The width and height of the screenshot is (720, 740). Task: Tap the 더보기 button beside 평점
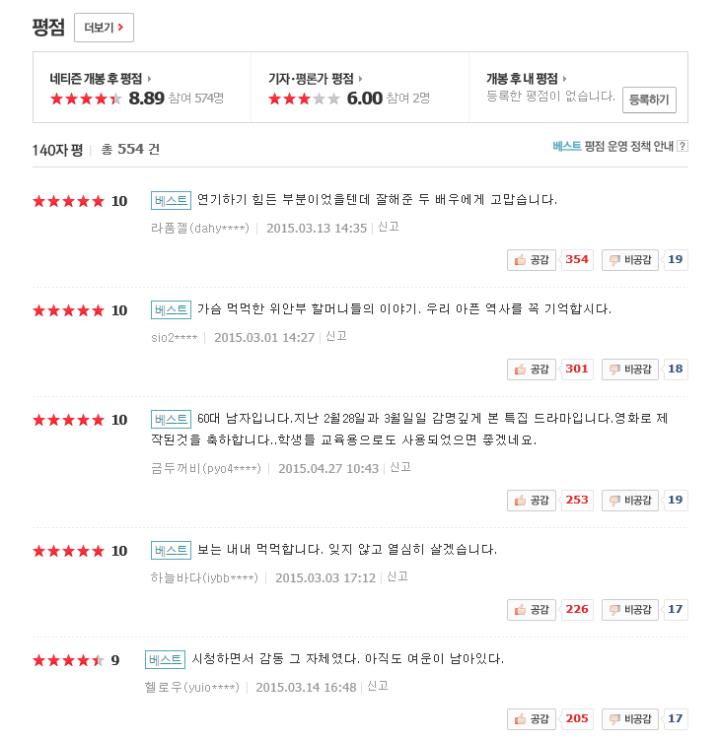(x=104, y=28)
